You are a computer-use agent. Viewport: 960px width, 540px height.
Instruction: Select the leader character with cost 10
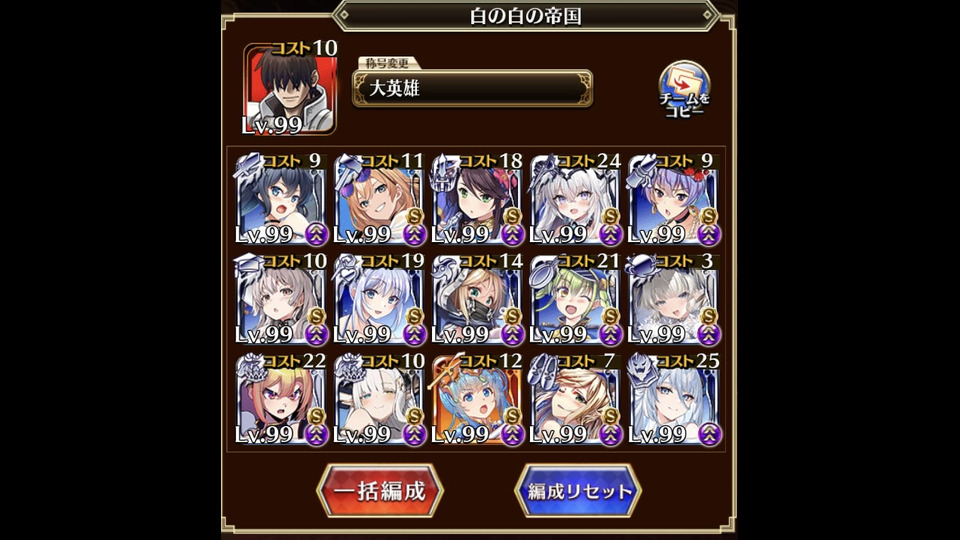[290, 90]
